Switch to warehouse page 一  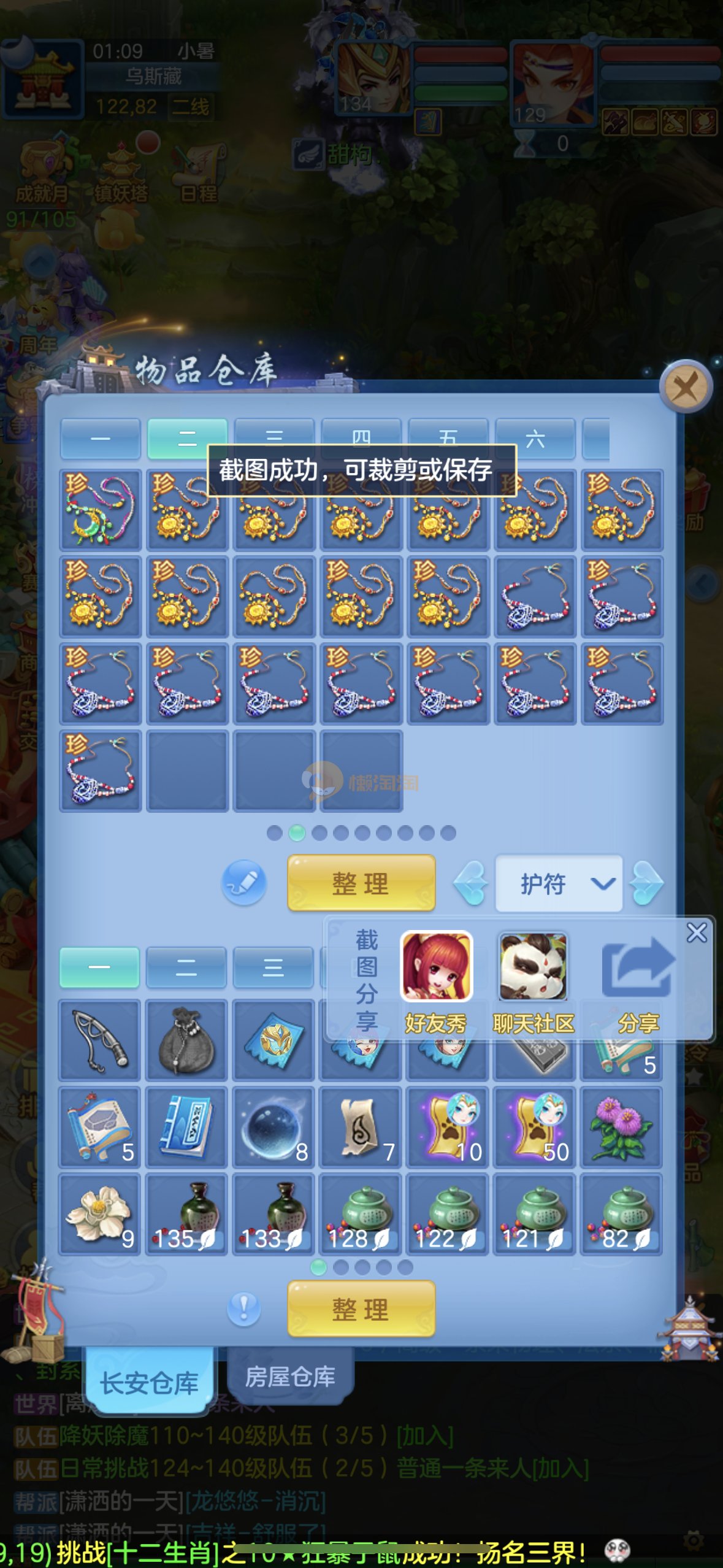[x=100, y=437]
